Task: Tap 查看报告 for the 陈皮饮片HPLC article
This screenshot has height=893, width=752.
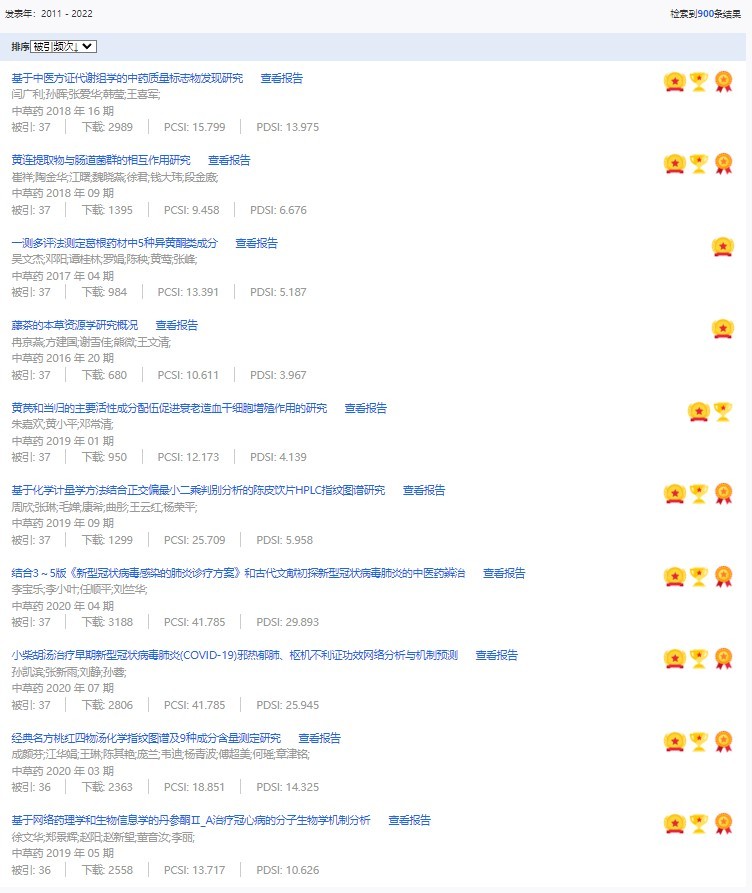Action: coord(424,490)
